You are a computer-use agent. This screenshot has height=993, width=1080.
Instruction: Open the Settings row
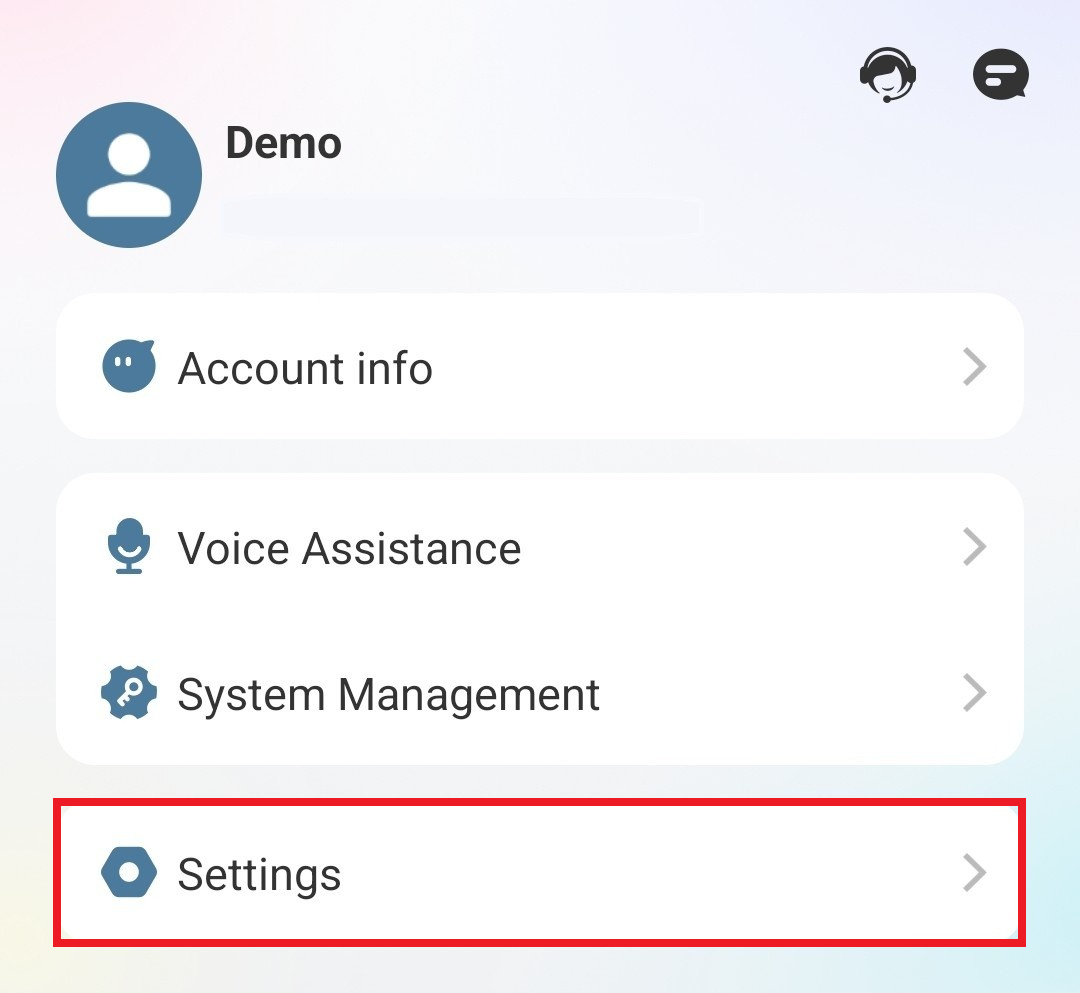[x=539, y=872]
